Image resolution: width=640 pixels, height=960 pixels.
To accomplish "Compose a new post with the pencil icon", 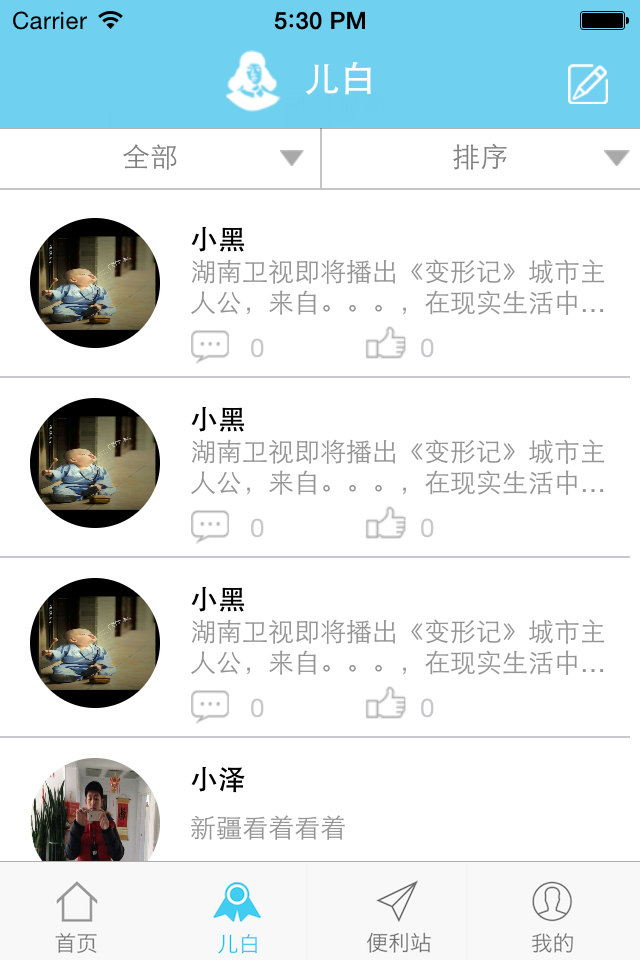I will pyautogui.click(x=588, y=84).
